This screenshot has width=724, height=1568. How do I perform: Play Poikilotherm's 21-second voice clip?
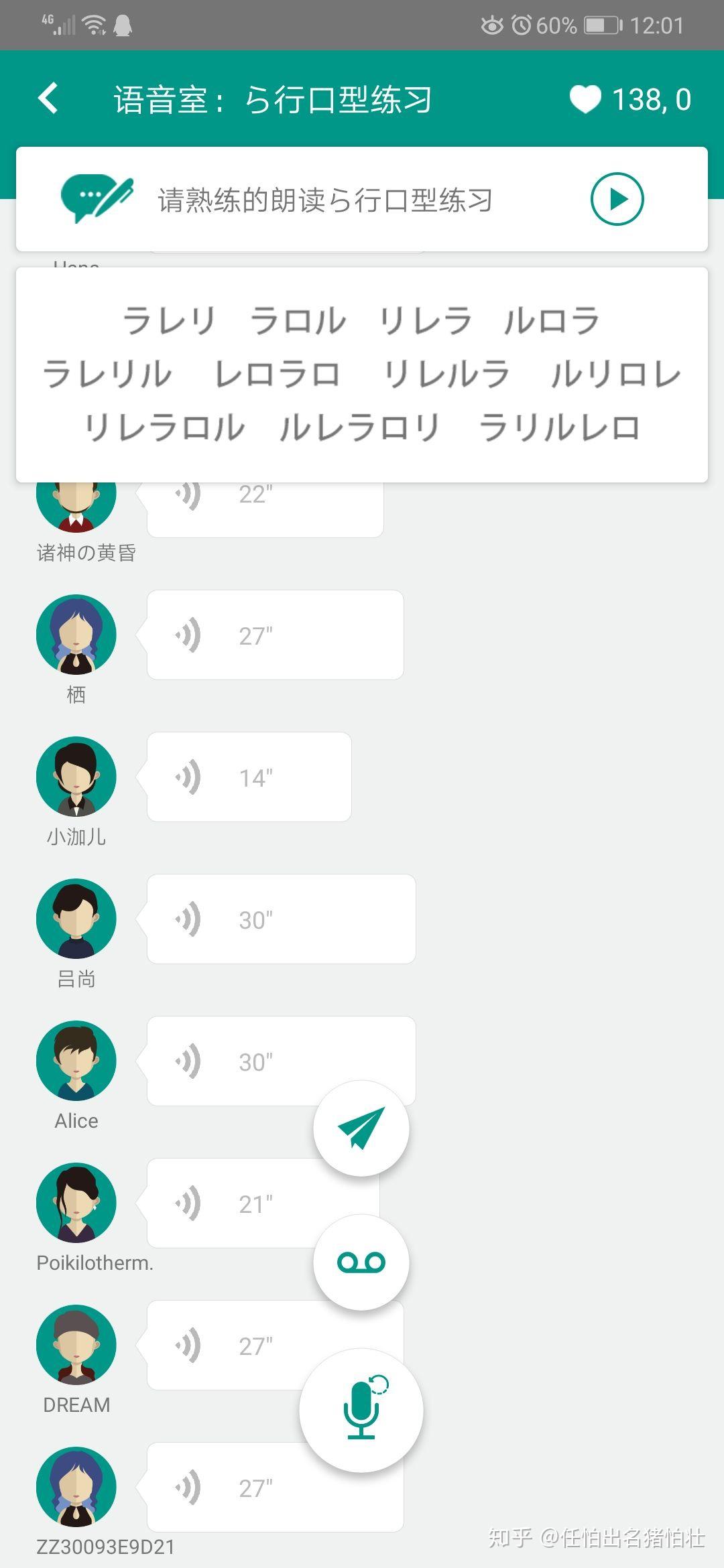190,1201
